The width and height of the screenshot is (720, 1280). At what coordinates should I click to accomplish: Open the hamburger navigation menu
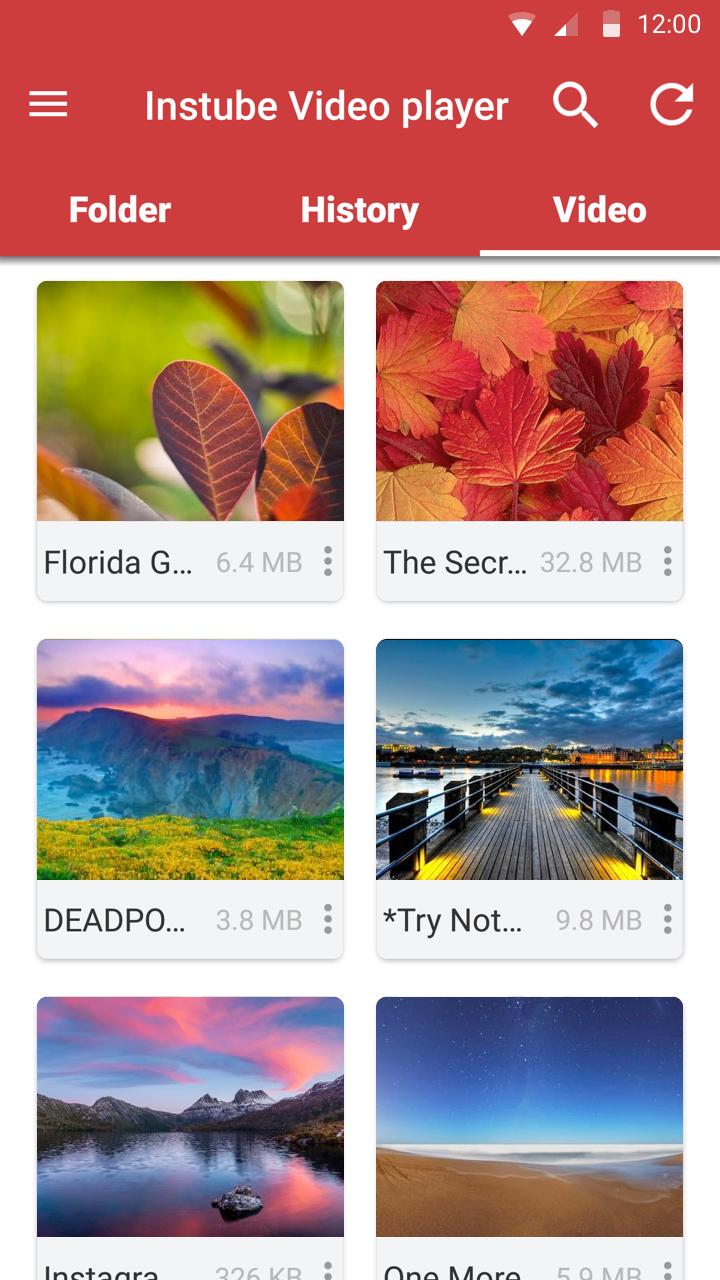[x=48, y=105]
